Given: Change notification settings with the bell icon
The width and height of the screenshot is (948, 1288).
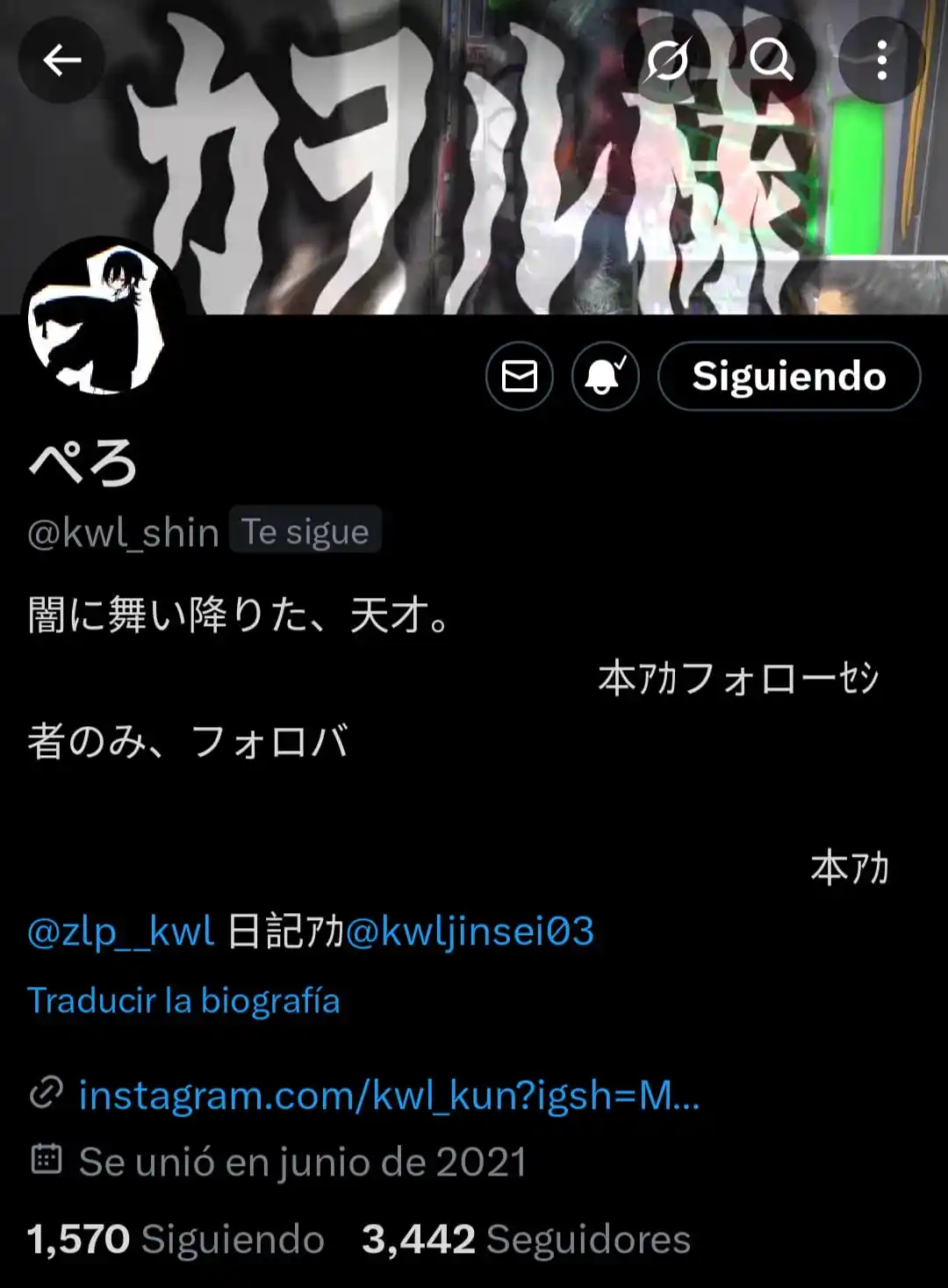Looking at the screenshot, I should 605,377.
